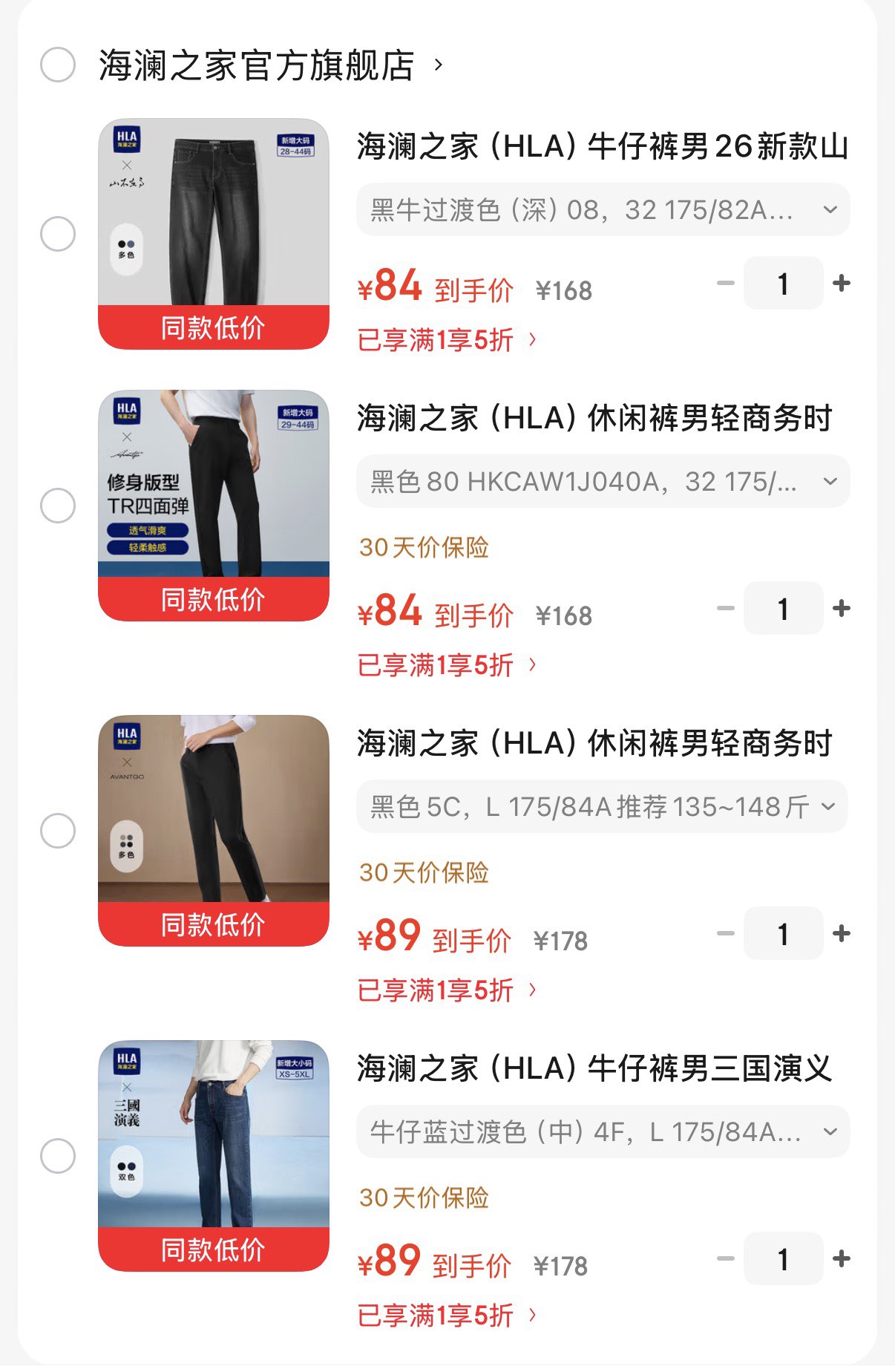The height and width of the screenshot is (1372, 895).
Task: Edit the quantity field for 黑色 5C pants
Action: pos(783,934)
